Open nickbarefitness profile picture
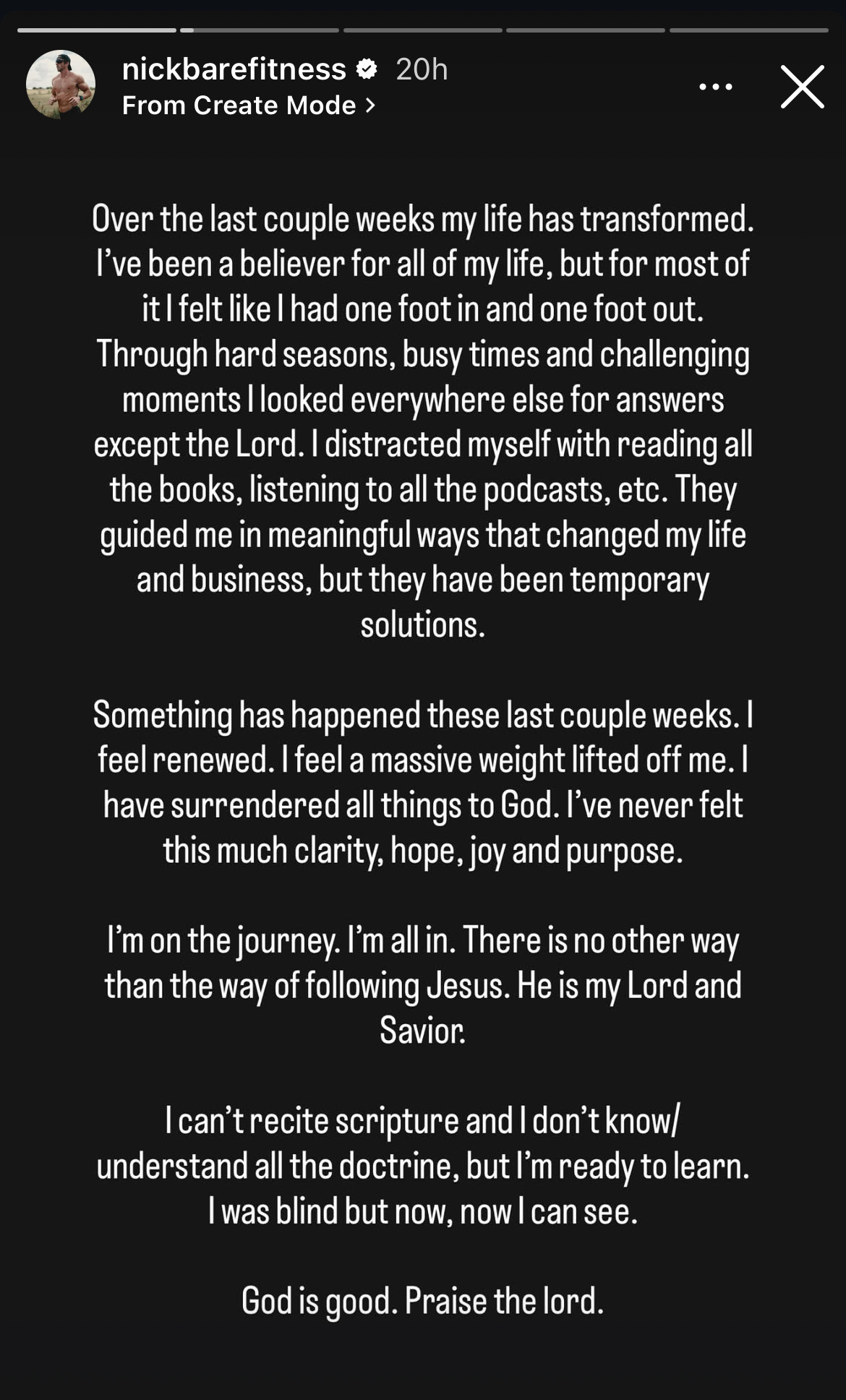Viewport: 846px width, 1400px height. [61, 85]
